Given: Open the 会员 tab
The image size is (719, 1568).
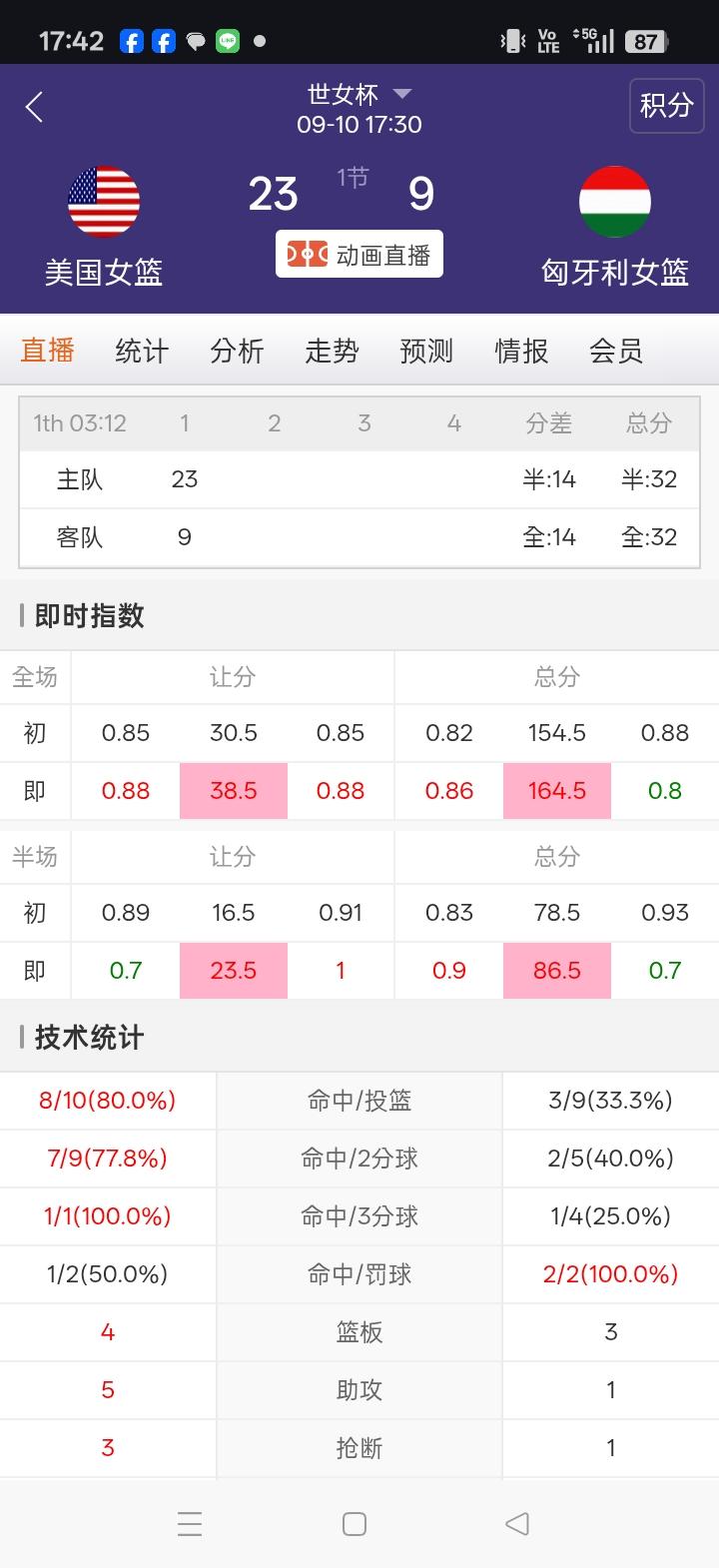Looking at the screenshot, I should (616, 351).
